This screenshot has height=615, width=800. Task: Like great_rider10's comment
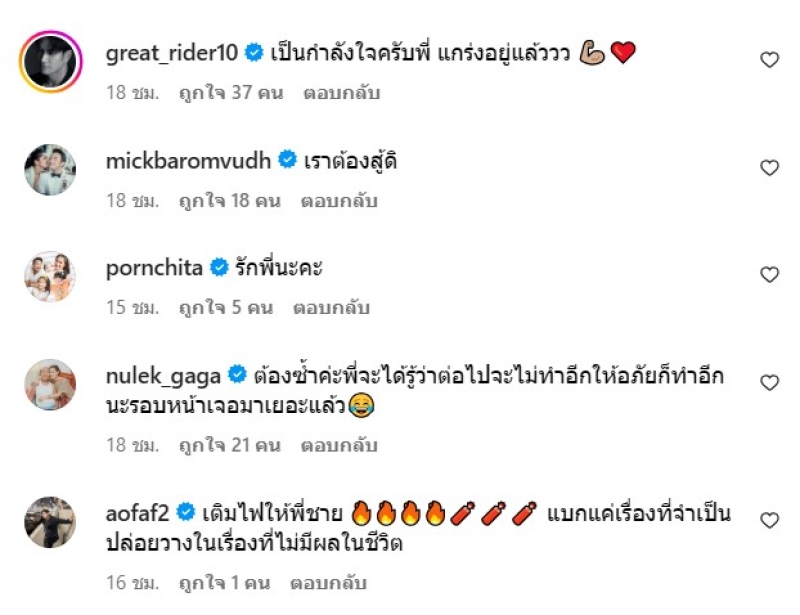769,60
